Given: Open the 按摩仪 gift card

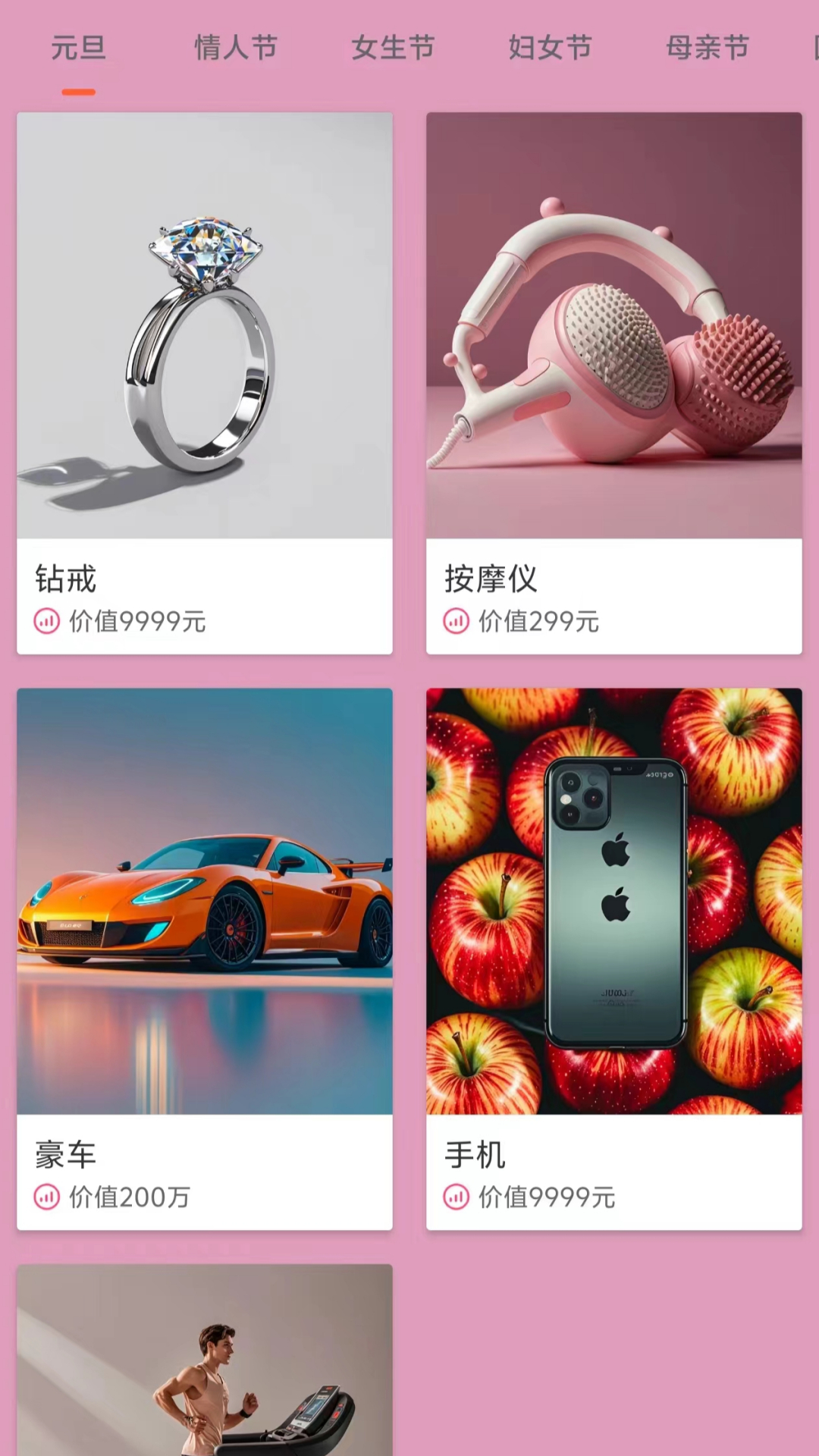Looking at the screenshot, I should tap(613, 383).
